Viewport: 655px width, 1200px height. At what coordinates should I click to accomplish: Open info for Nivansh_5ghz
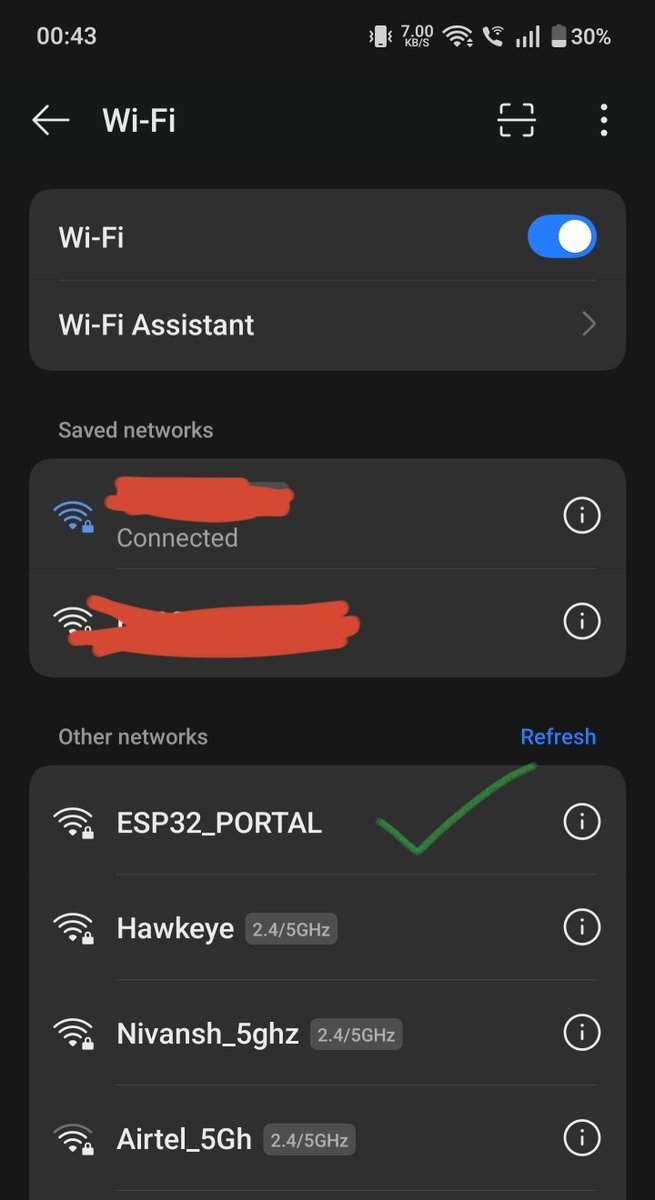pos(582,1033)
